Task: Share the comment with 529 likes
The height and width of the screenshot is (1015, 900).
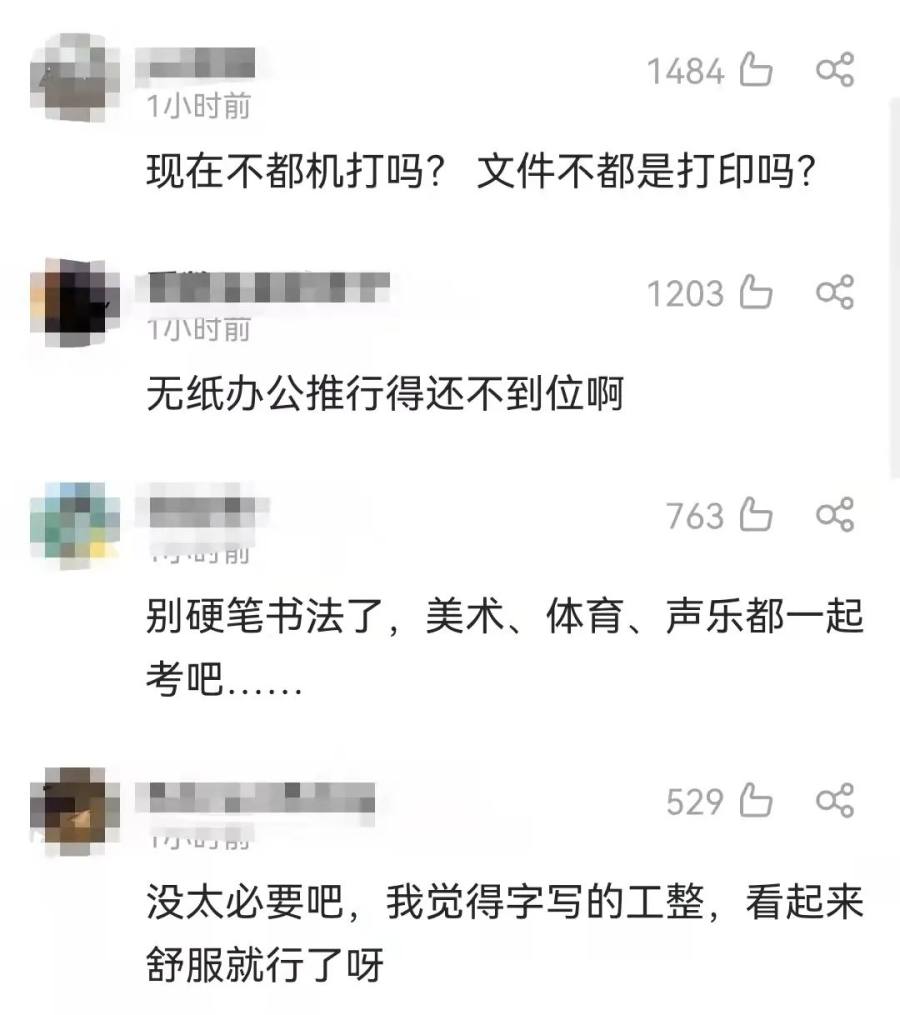Action: [835, 801]
